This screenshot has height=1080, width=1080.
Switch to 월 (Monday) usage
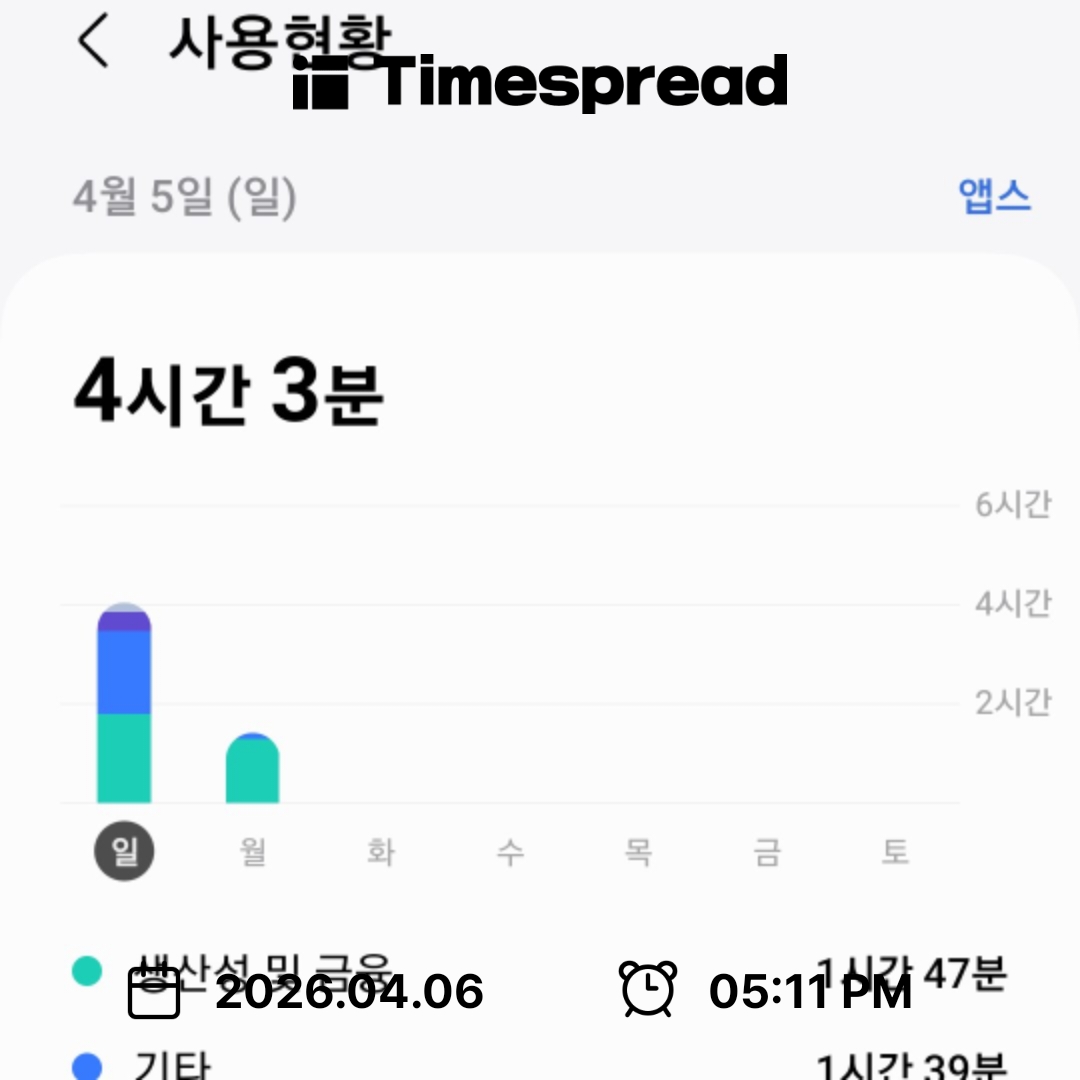(253, 852)
